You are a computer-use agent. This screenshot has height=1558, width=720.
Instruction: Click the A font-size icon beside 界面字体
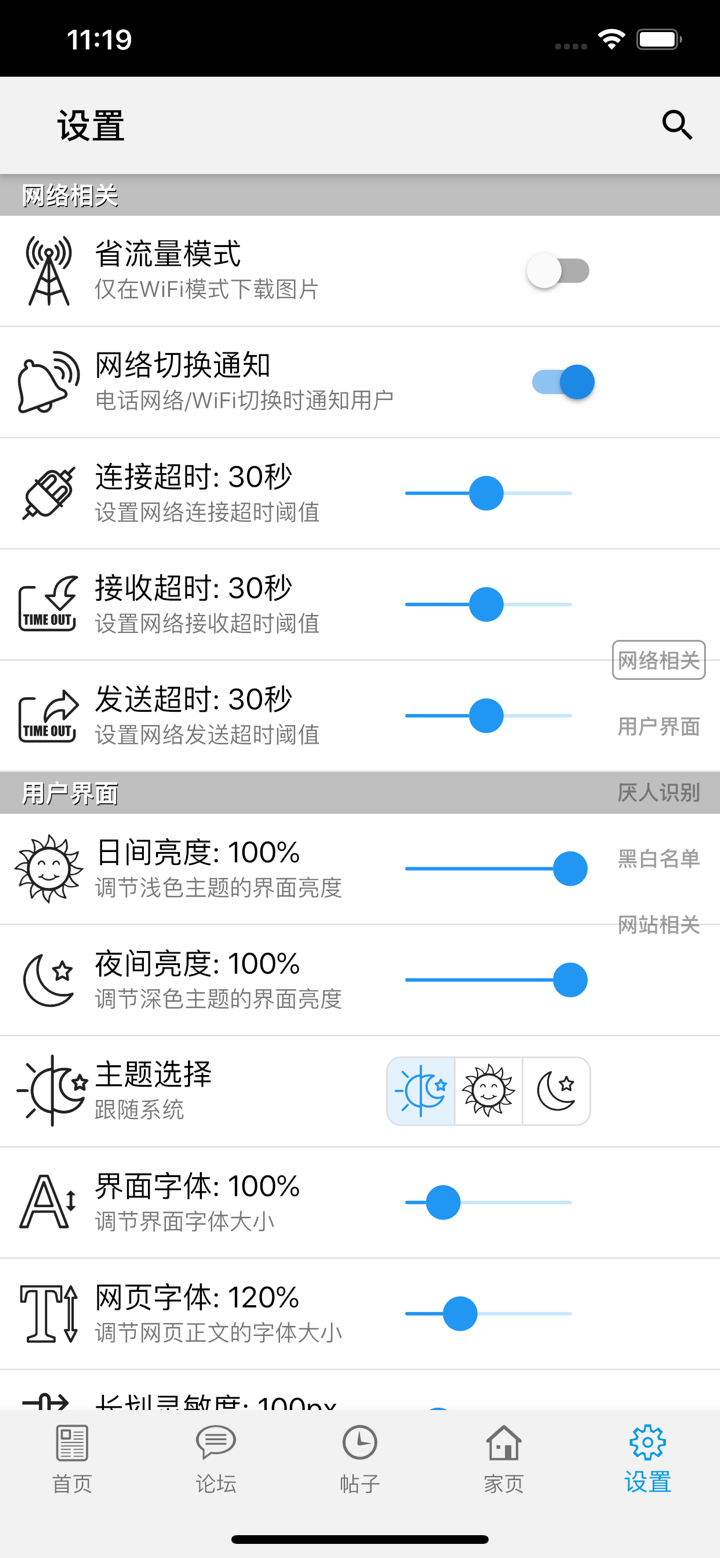(47, 1199)
